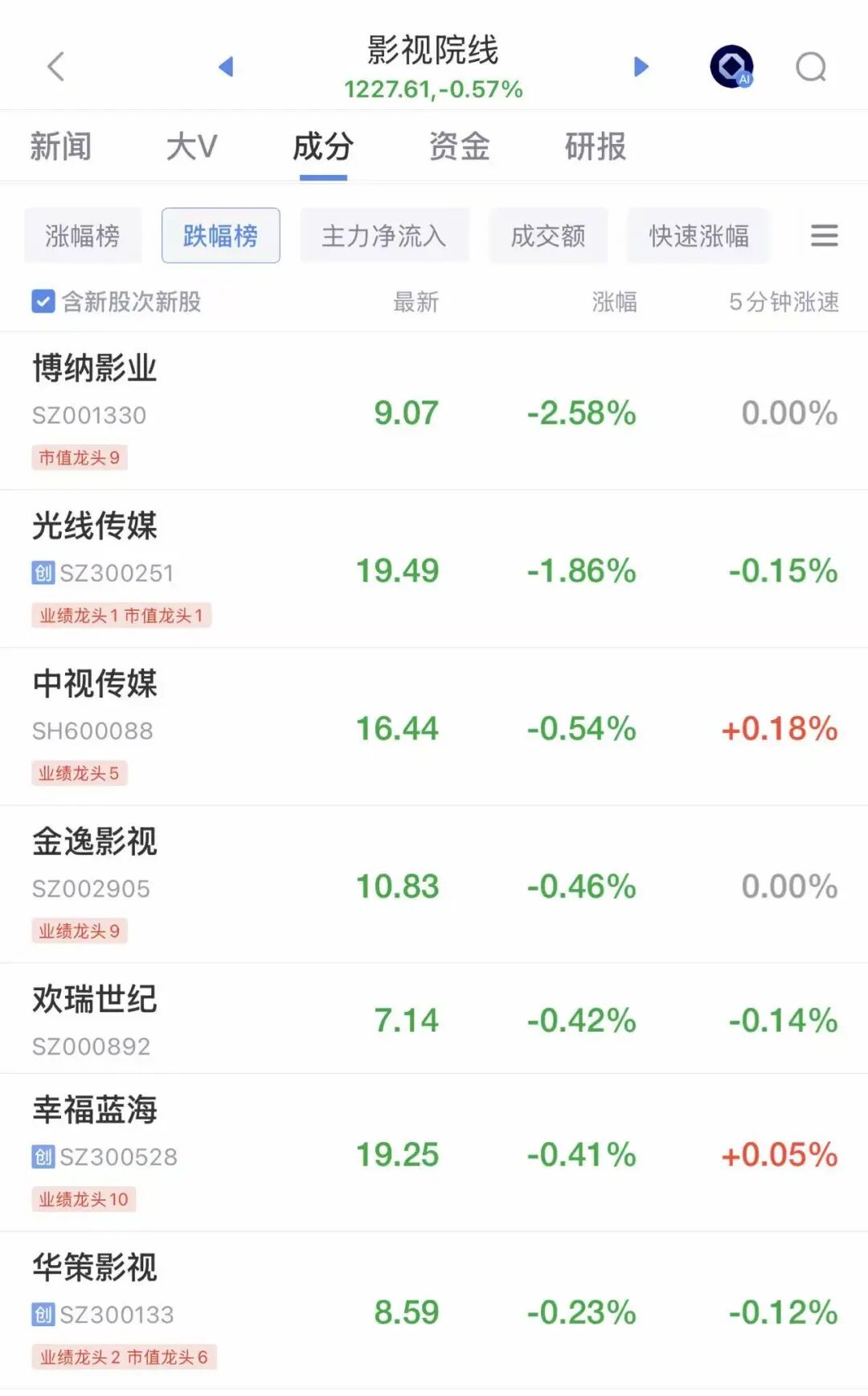Sort by 成交额 chip
Image resolution: width=868 pixels, height=1396 pixels.
[548, 235]
